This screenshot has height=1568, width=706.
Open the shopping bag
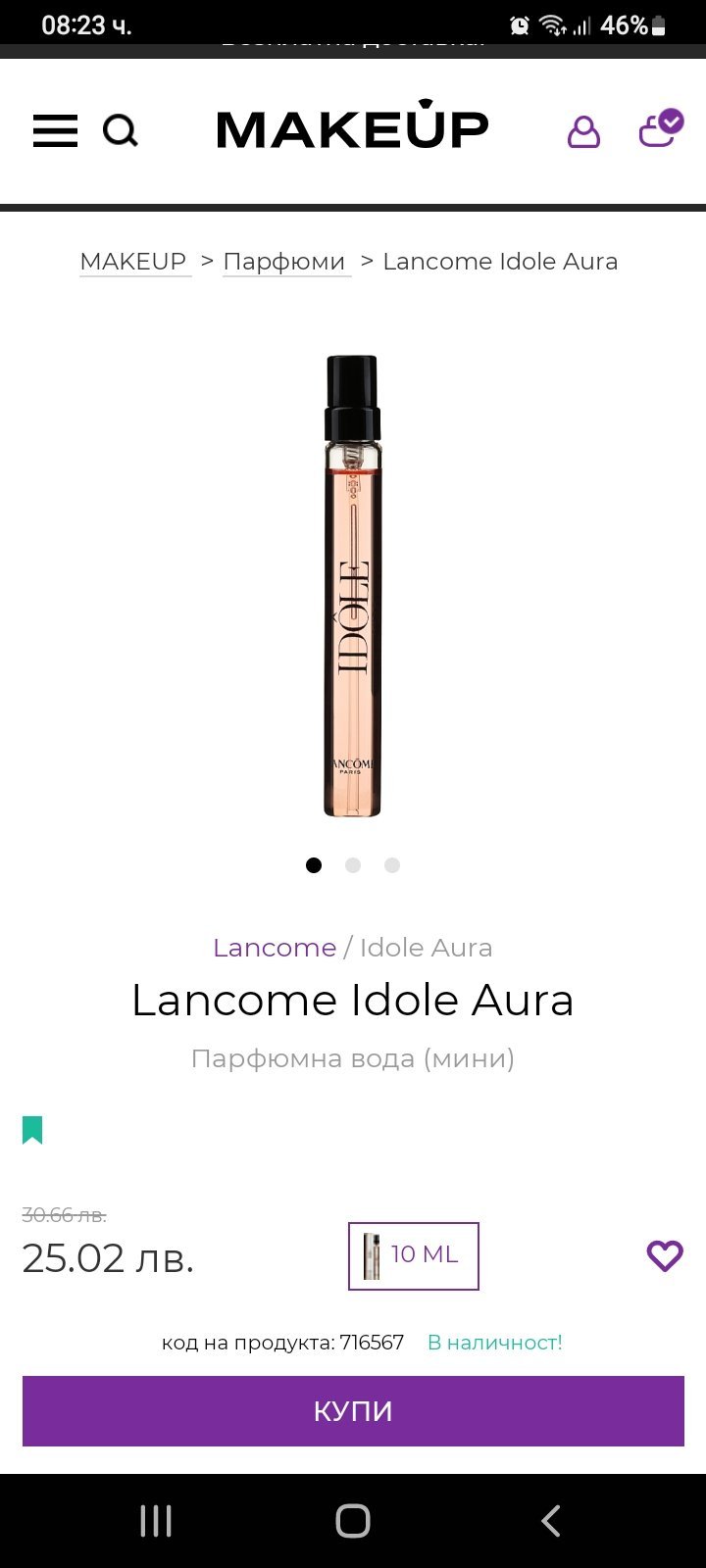tap(658, 129)
